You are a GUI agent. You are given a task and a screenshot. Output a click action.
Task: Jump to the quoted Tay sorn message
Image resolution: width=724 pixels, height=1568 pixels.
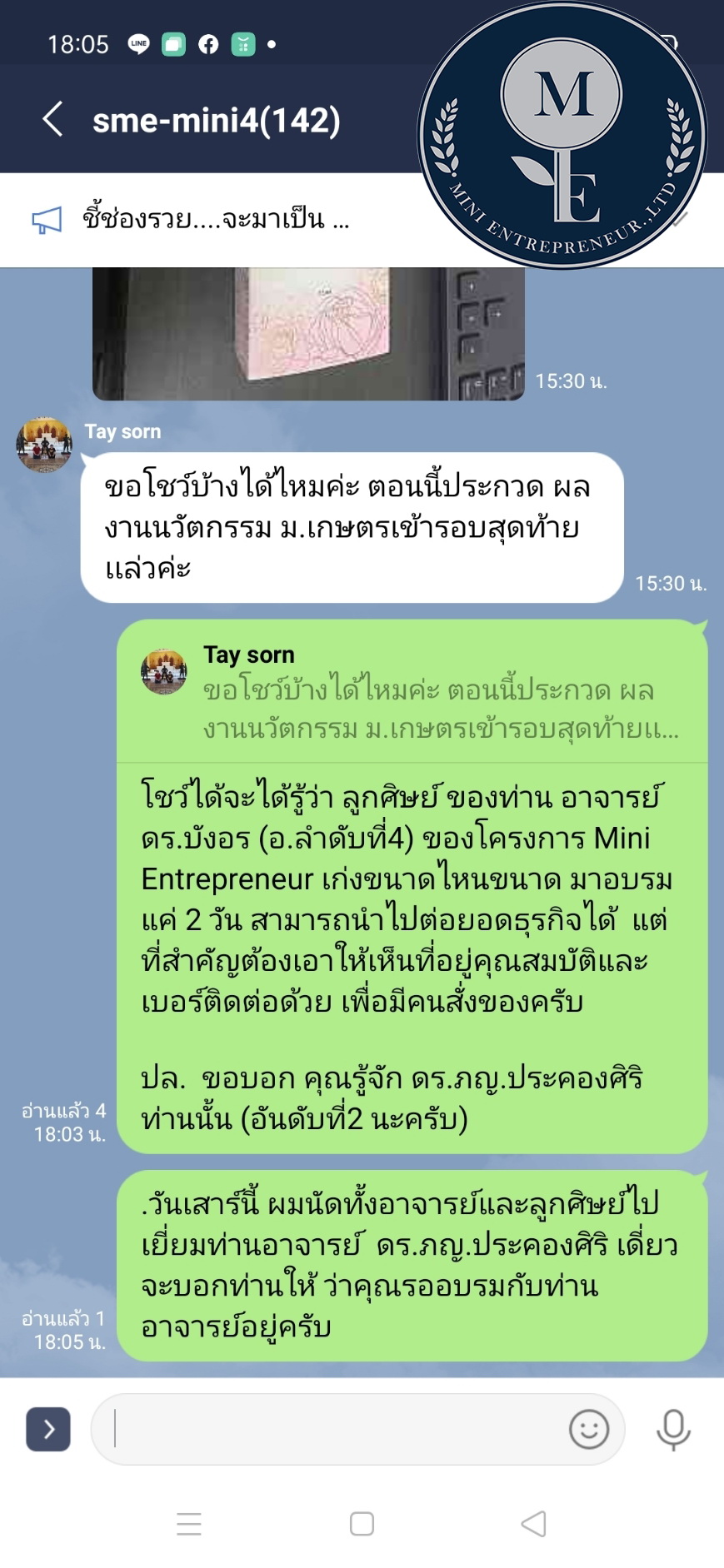tap(412, 692)
